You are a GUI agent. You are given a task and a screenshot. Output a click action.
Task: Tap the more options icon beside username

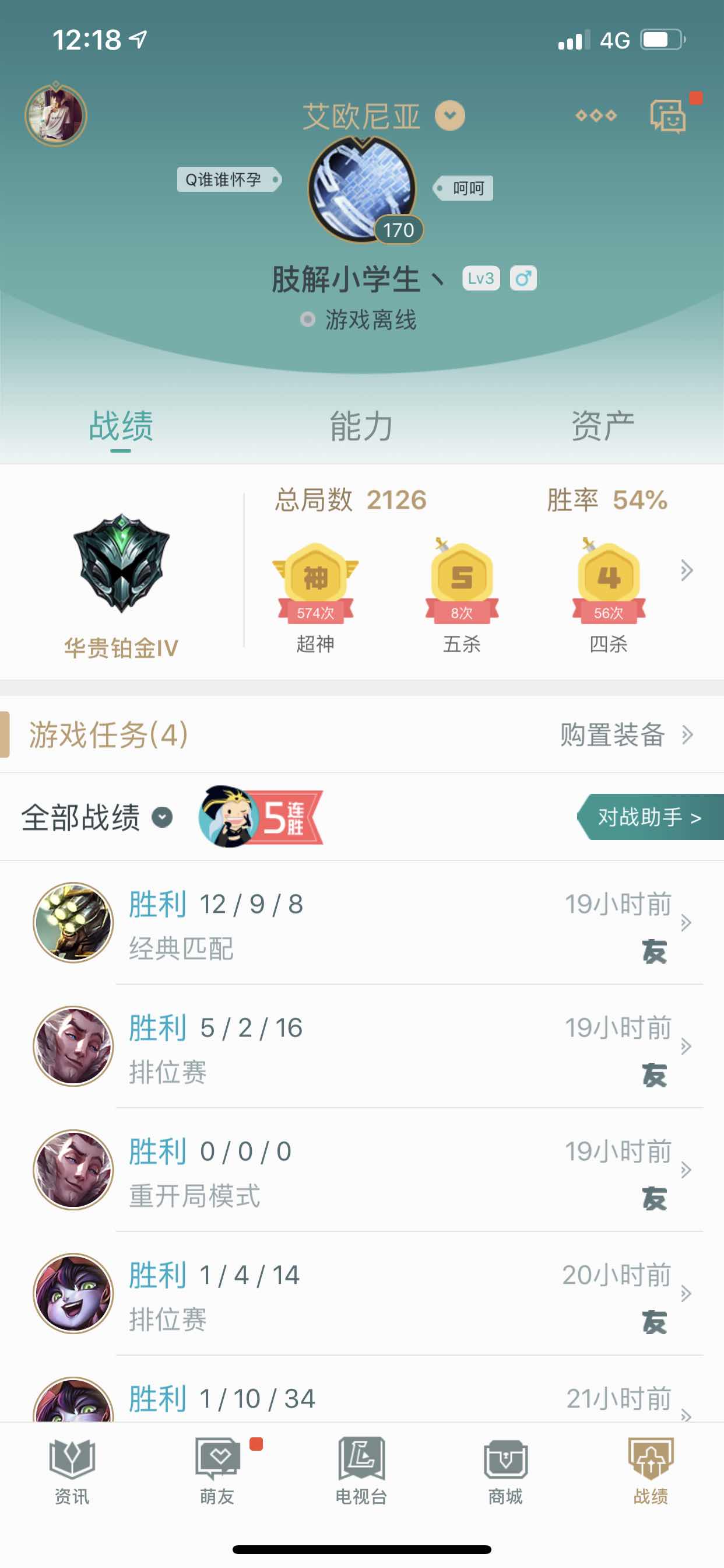[596, 116]
